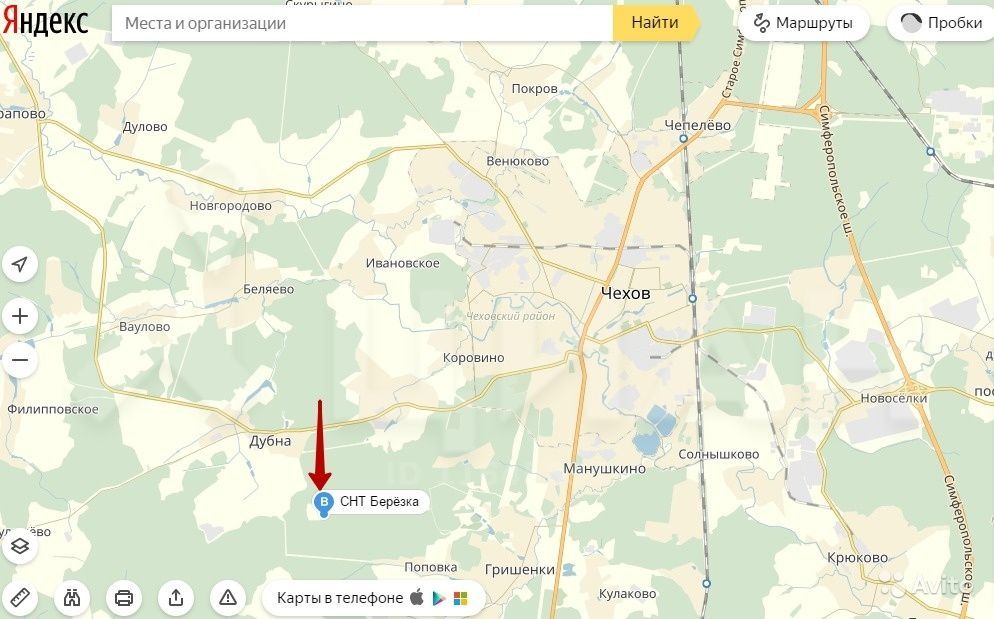The height and width of the screenshot is (619, 994).
Task: Center map on my location
Action: click(x=20, y=265)
